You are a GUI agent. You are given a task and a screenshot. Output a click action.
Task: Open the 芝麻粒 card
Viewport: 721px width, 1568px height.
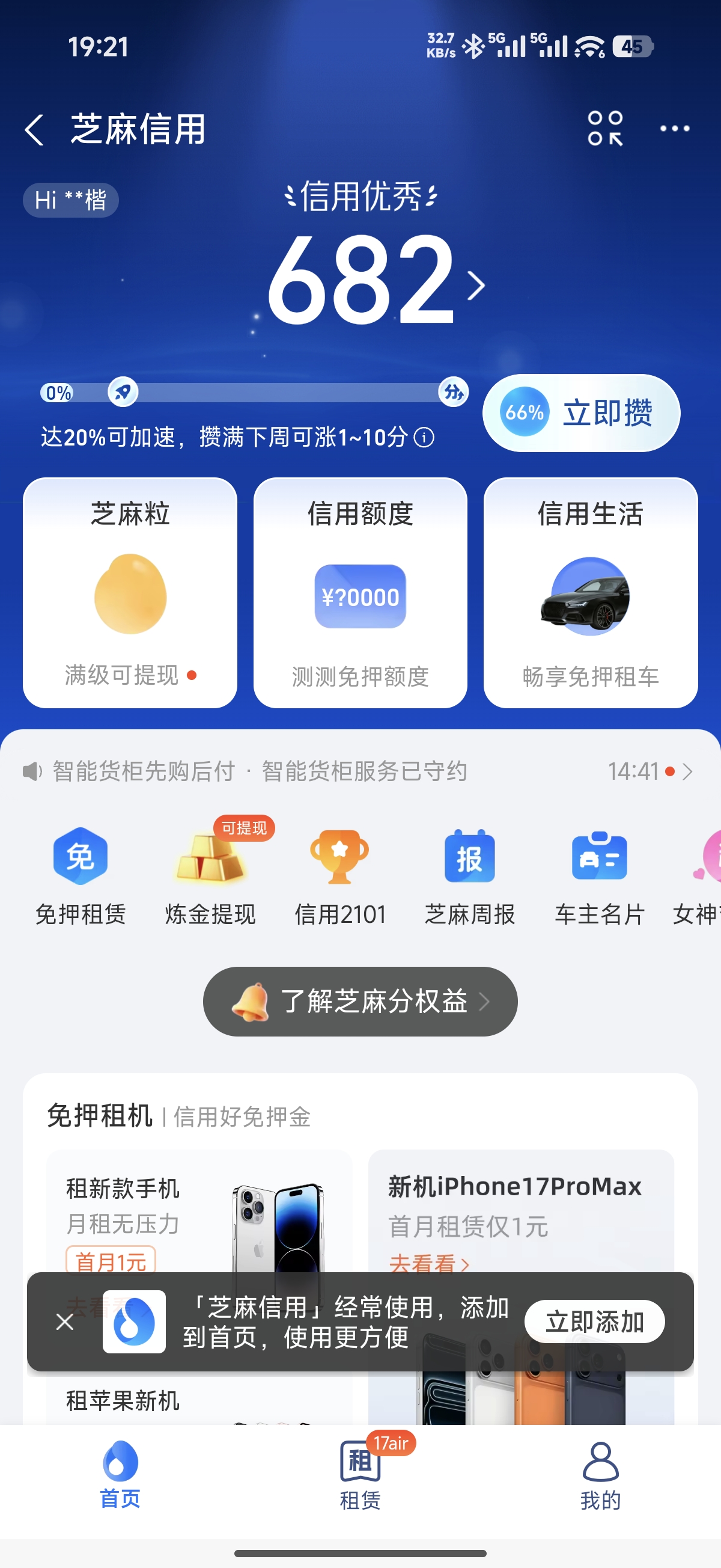point(130,592)
